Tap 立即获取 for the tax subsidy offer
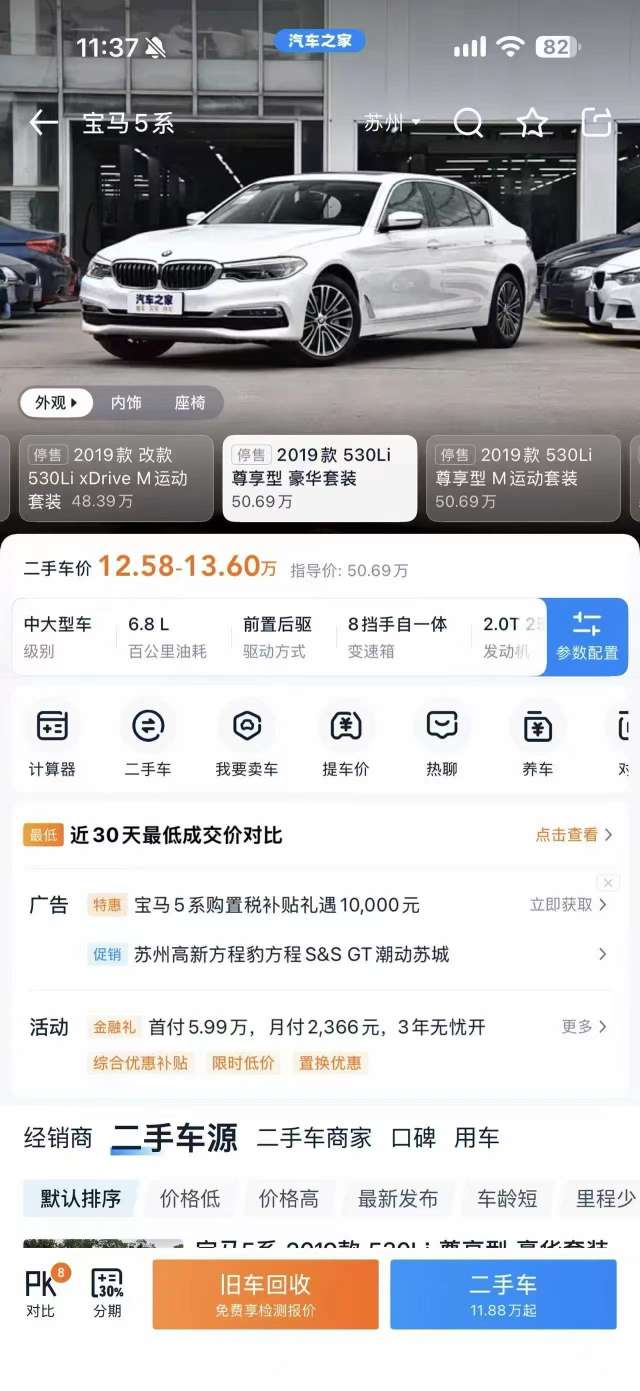The height and width of the screenshot is (1391, 640). coord(568,904)
